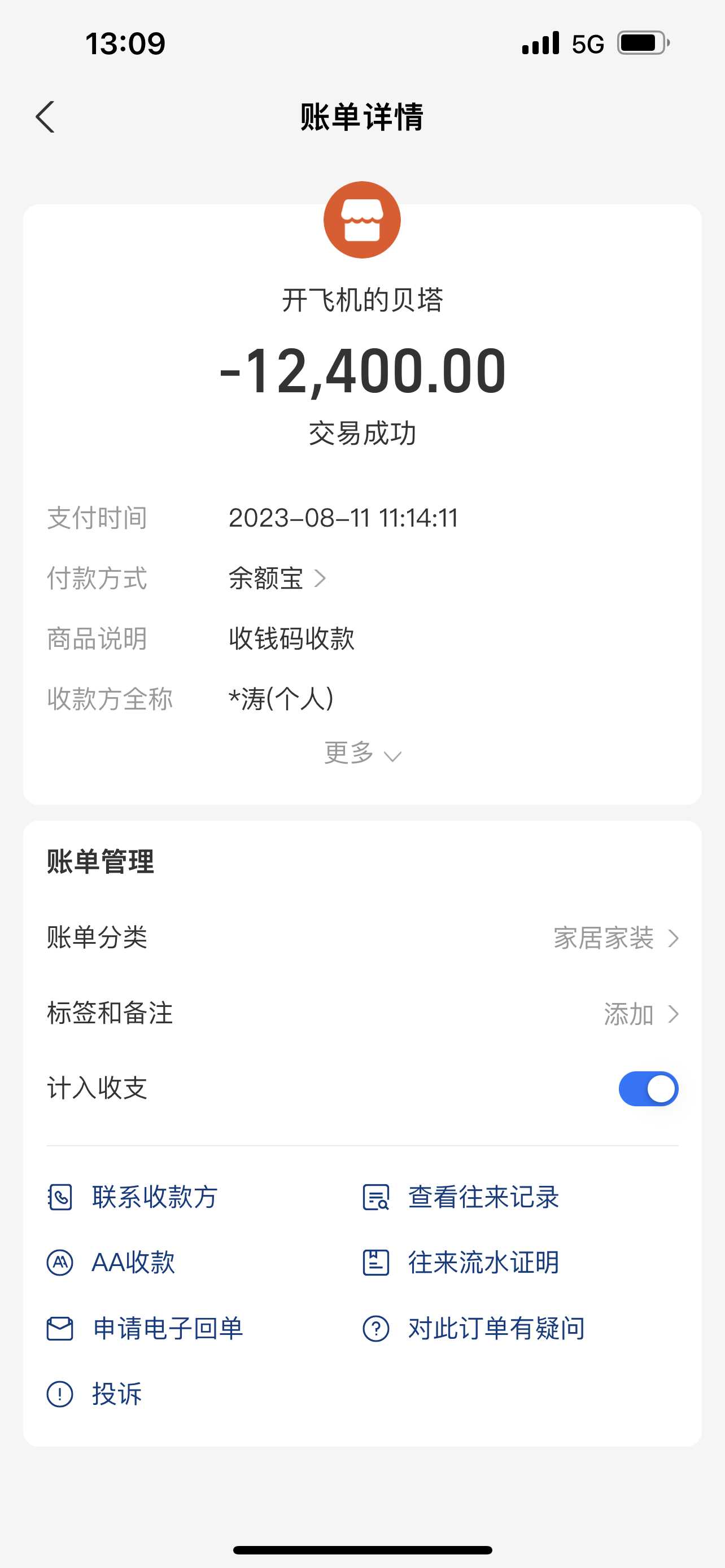Start an AA收款 request

111,1263
